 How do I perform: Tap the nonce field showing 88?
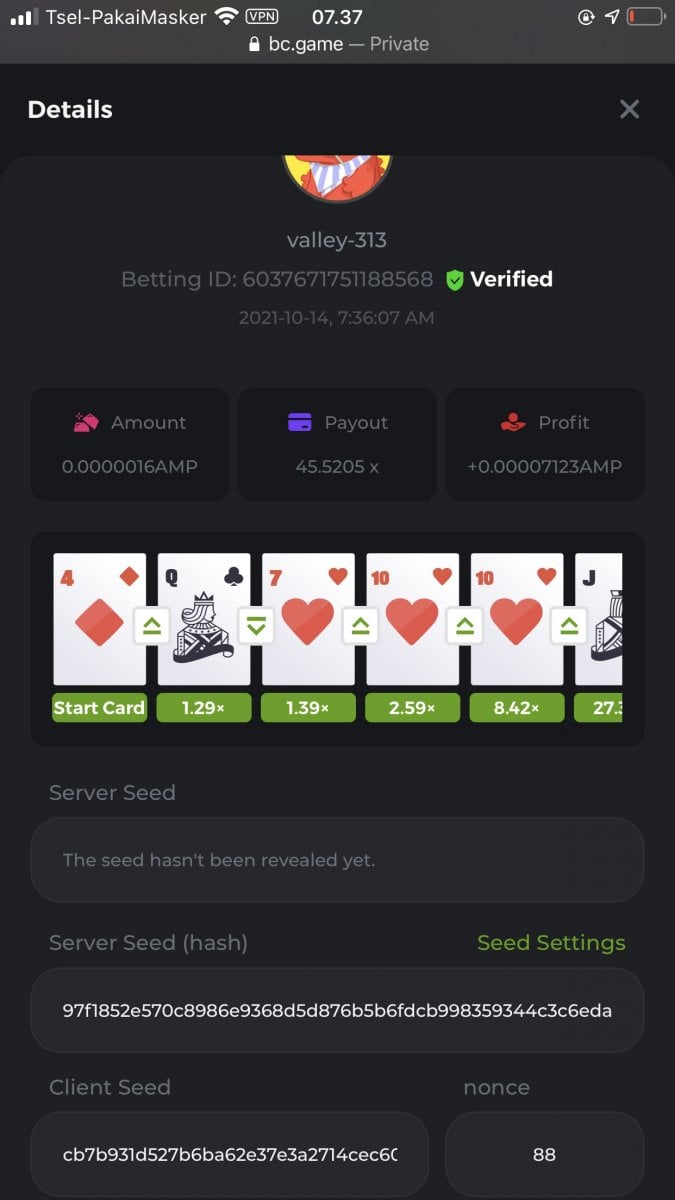544,1154
